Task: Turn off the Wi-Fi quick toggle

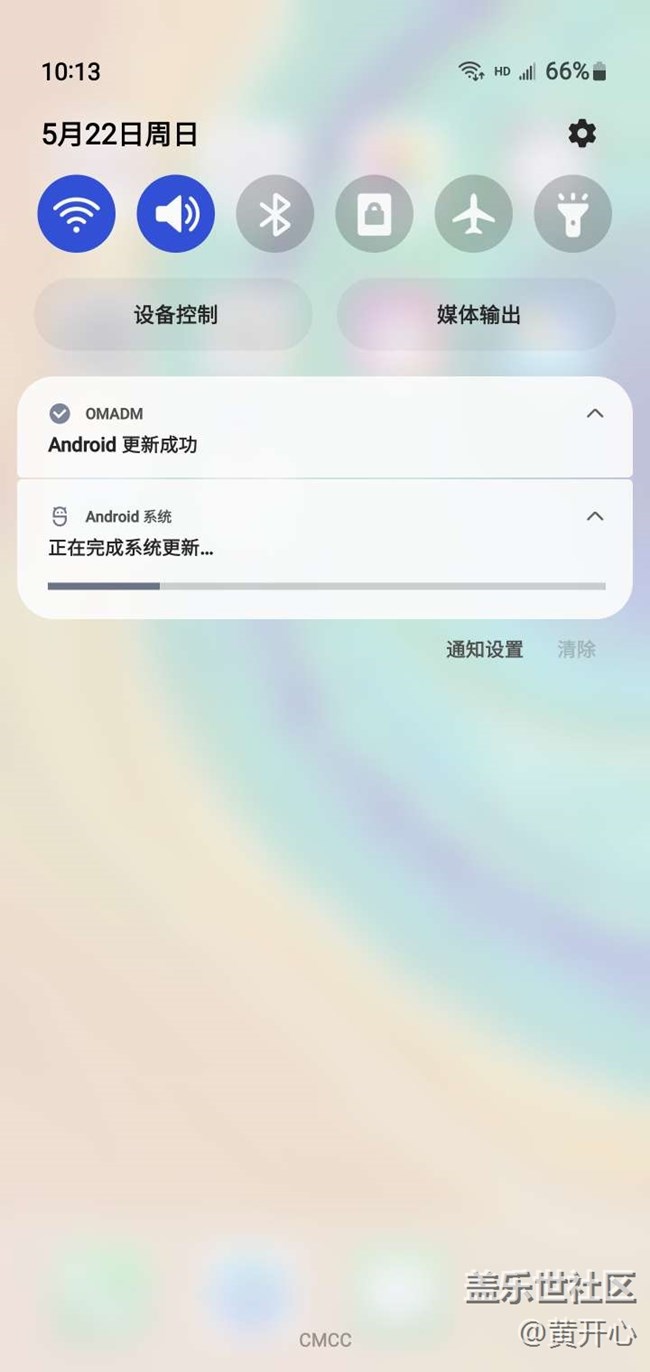Action: click(x=76, y=214)
